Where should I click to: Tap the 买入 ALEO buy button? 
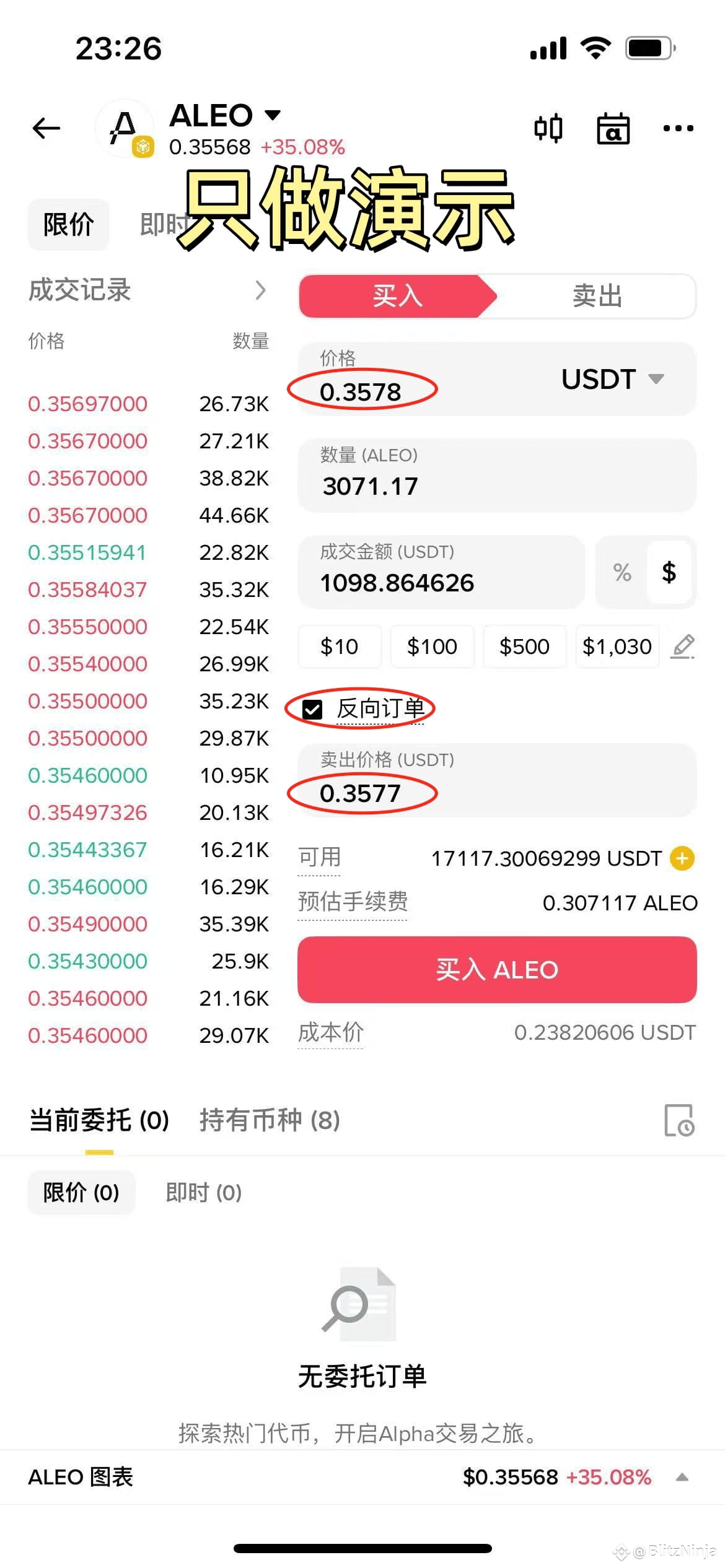pos(497,970)
